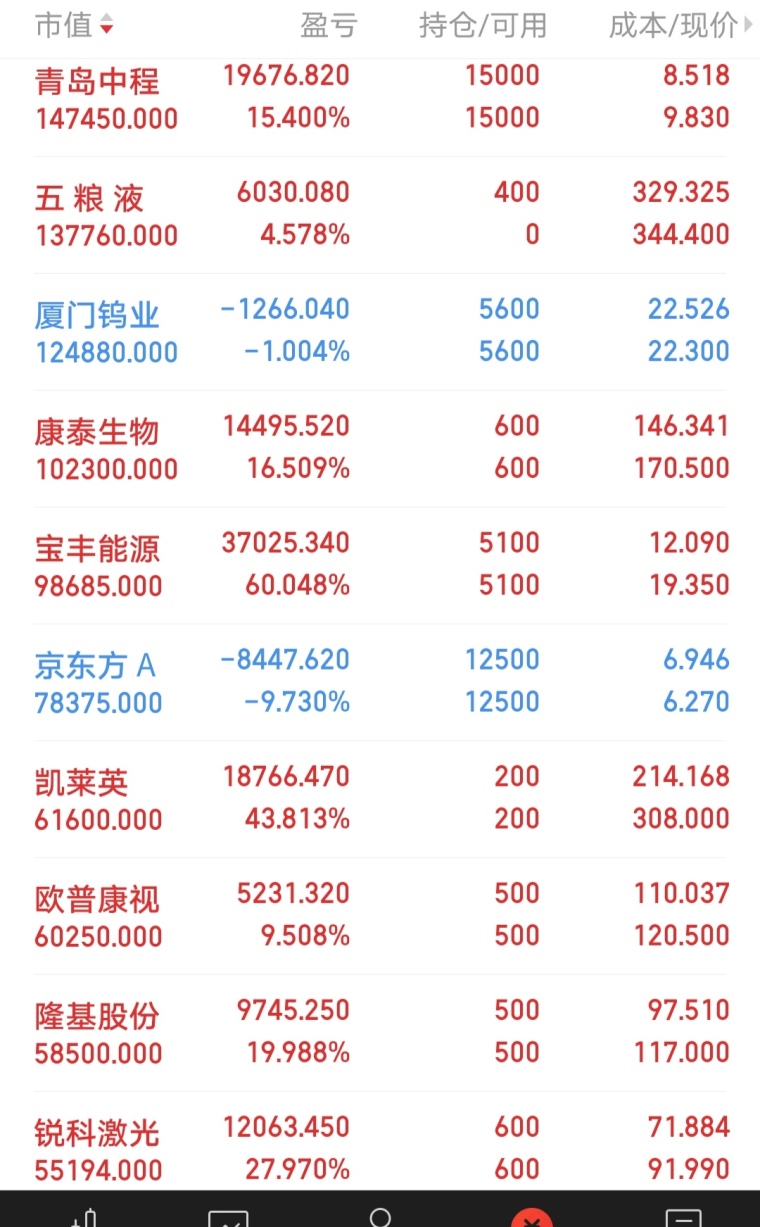The width and height of the screenshot is (760, 1227).
Task: Select the 厦门钨业 position
Action: (x=380, y=332)
